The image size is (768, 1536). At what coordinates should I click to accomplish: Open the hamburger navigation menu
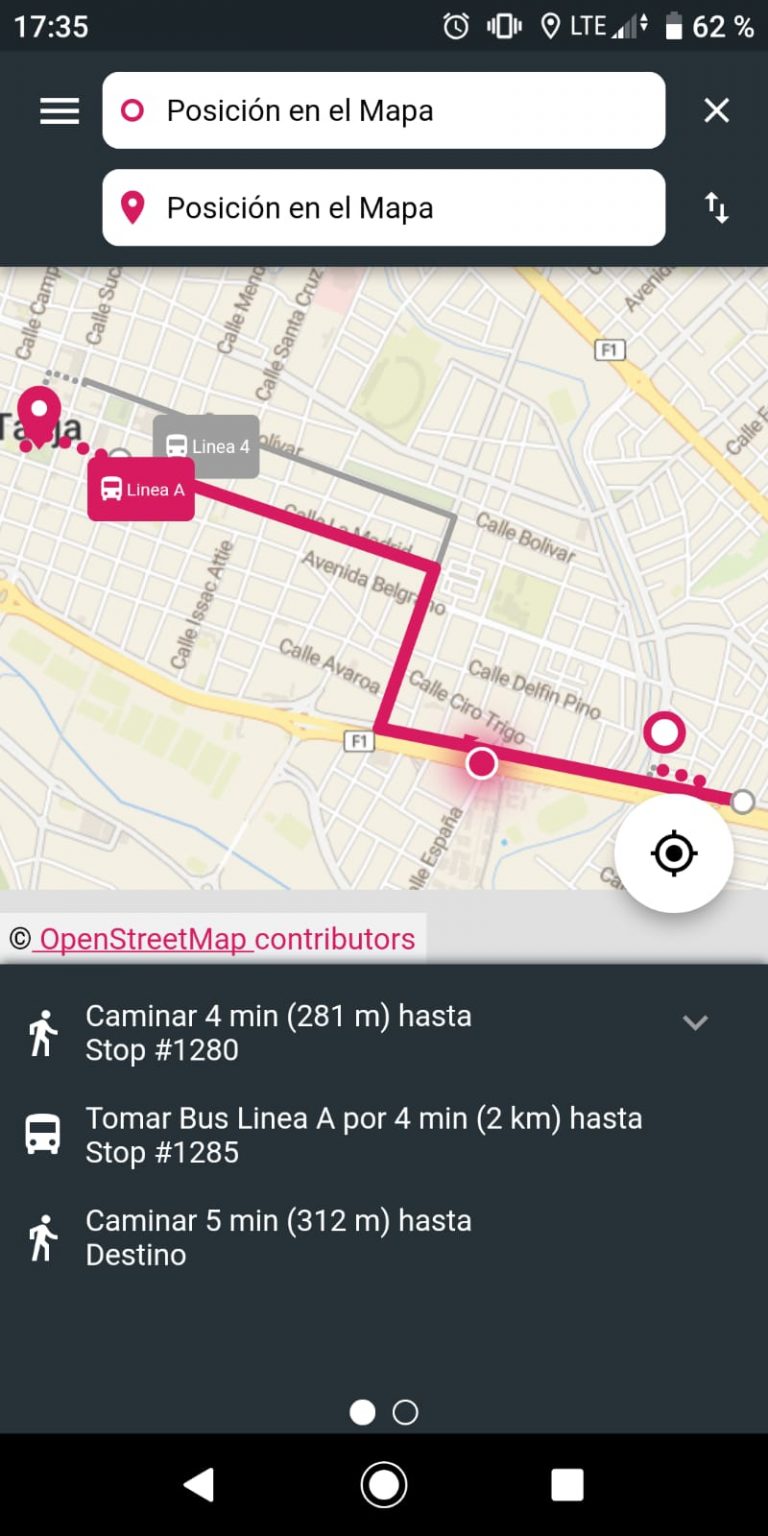58,110
